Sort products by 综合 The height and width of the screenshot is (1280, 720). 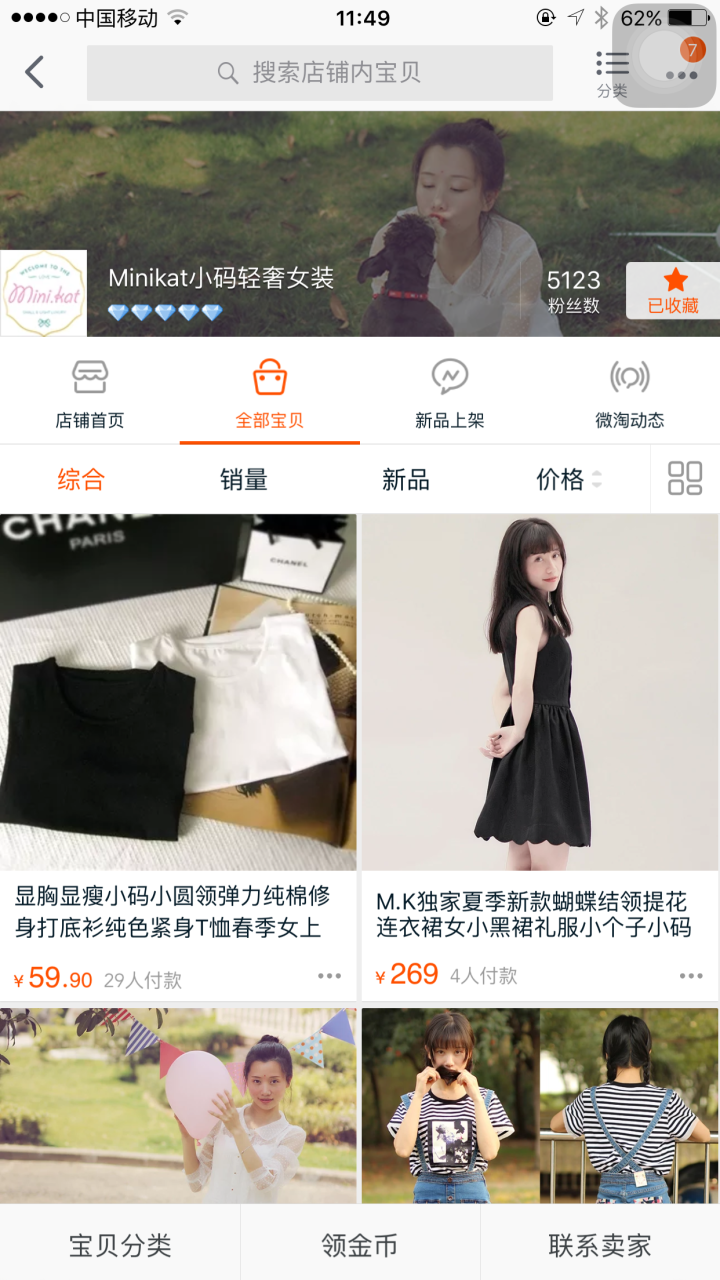click(x=81, y=480)
